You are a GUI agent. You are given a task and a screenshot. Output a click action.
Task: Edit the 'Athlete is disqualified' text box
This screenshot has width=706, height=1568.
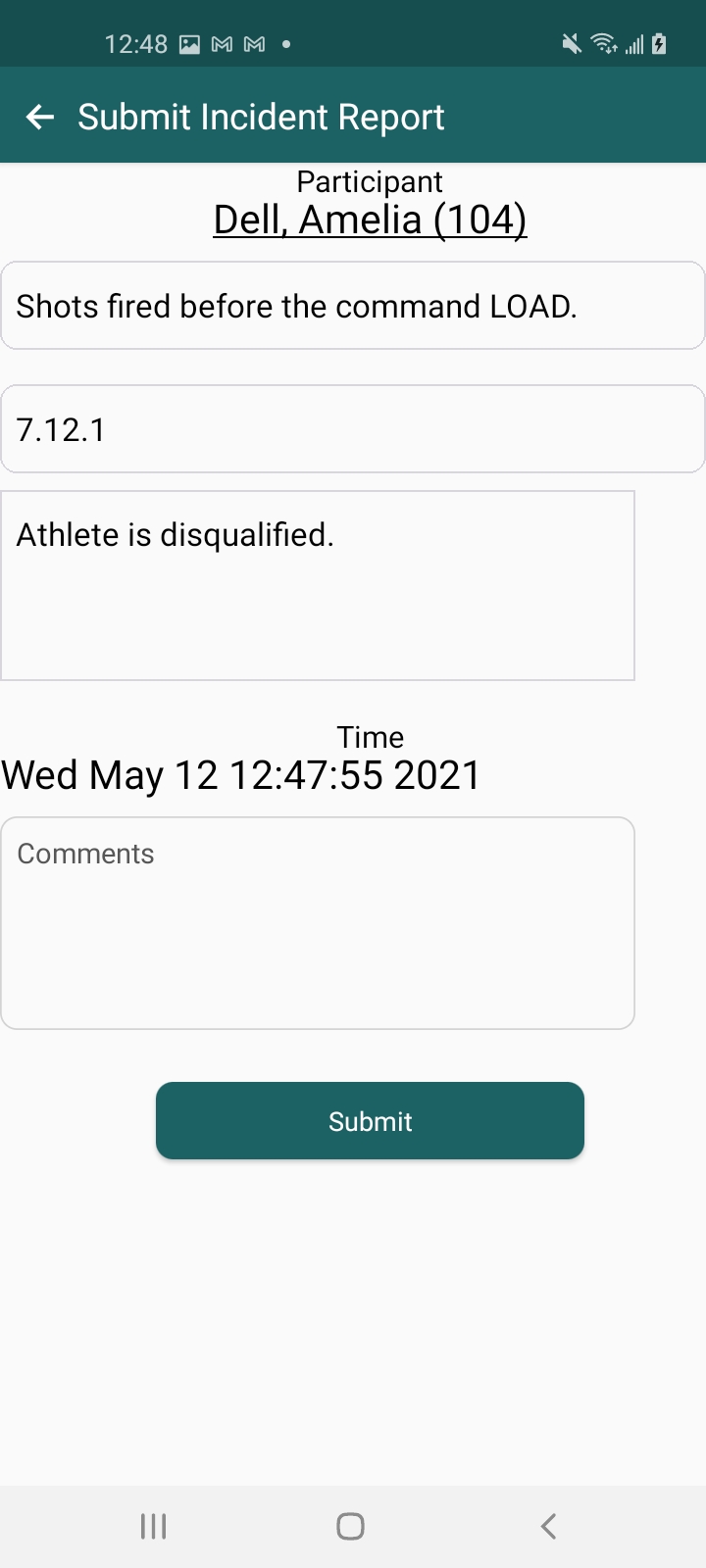pos(318,585)
